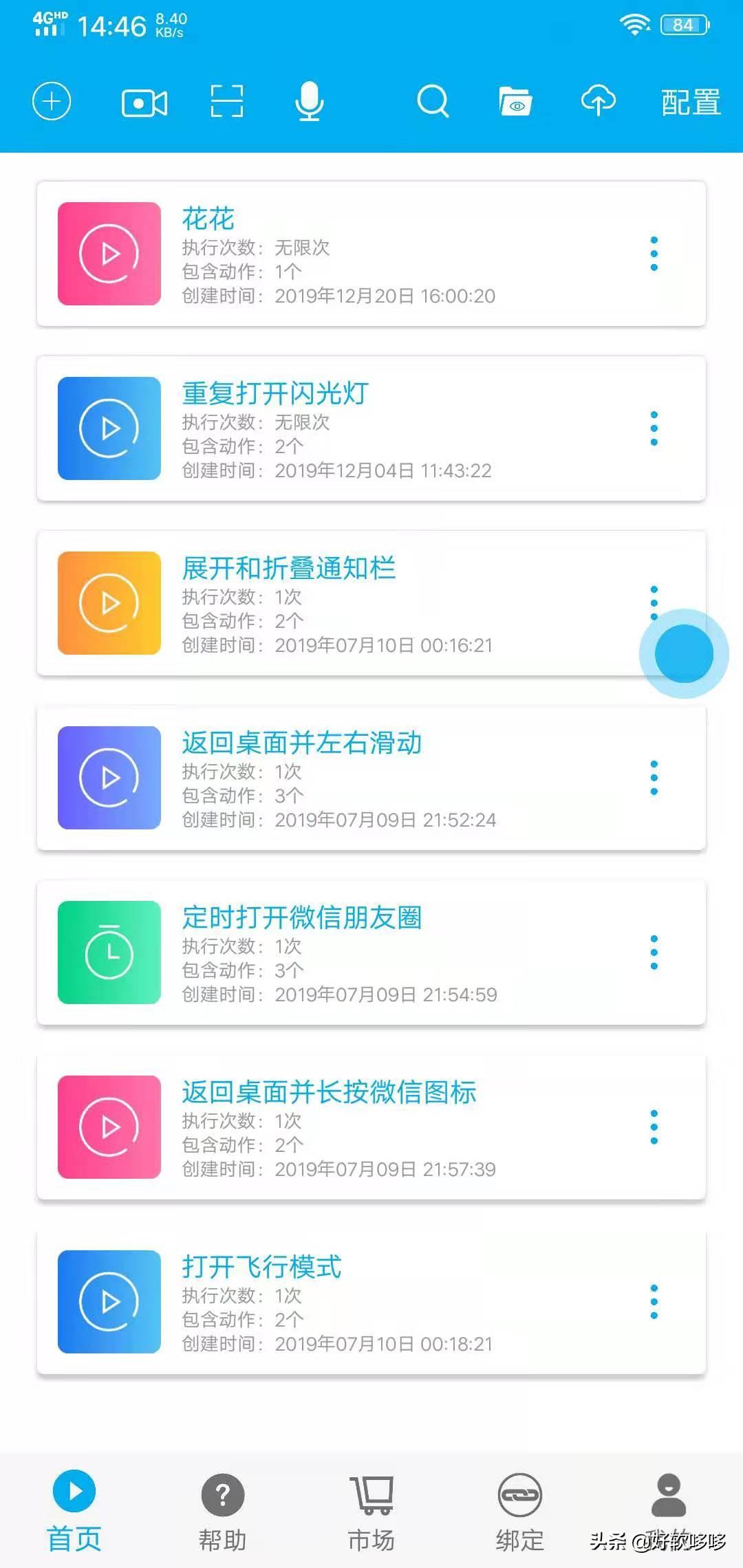Open the three-dot menu for 花花
This screenshot has width=743, height=1568.
click(x=654, y=253)
